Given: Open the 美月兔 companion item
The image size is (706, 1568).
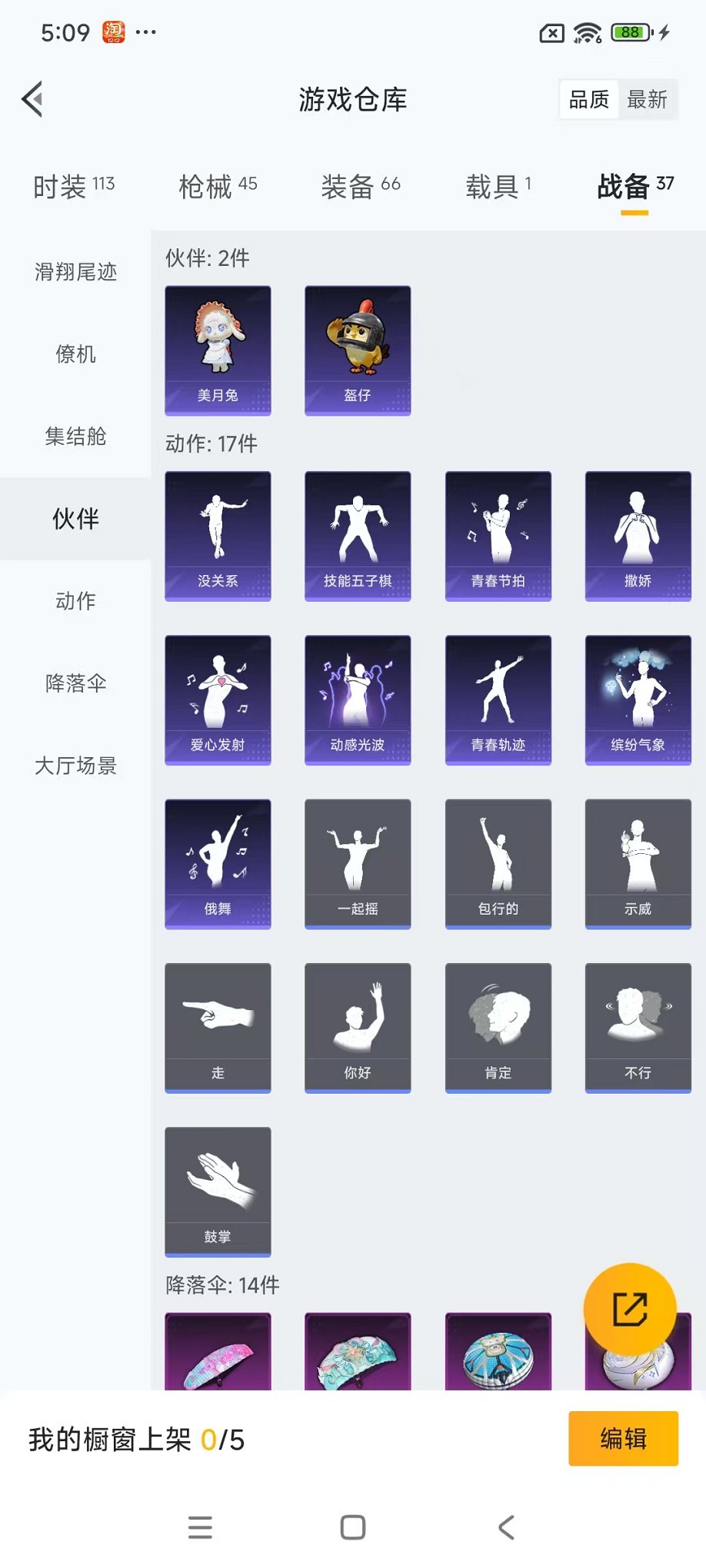Looking at the screenshot, I should tap(218, 350).
